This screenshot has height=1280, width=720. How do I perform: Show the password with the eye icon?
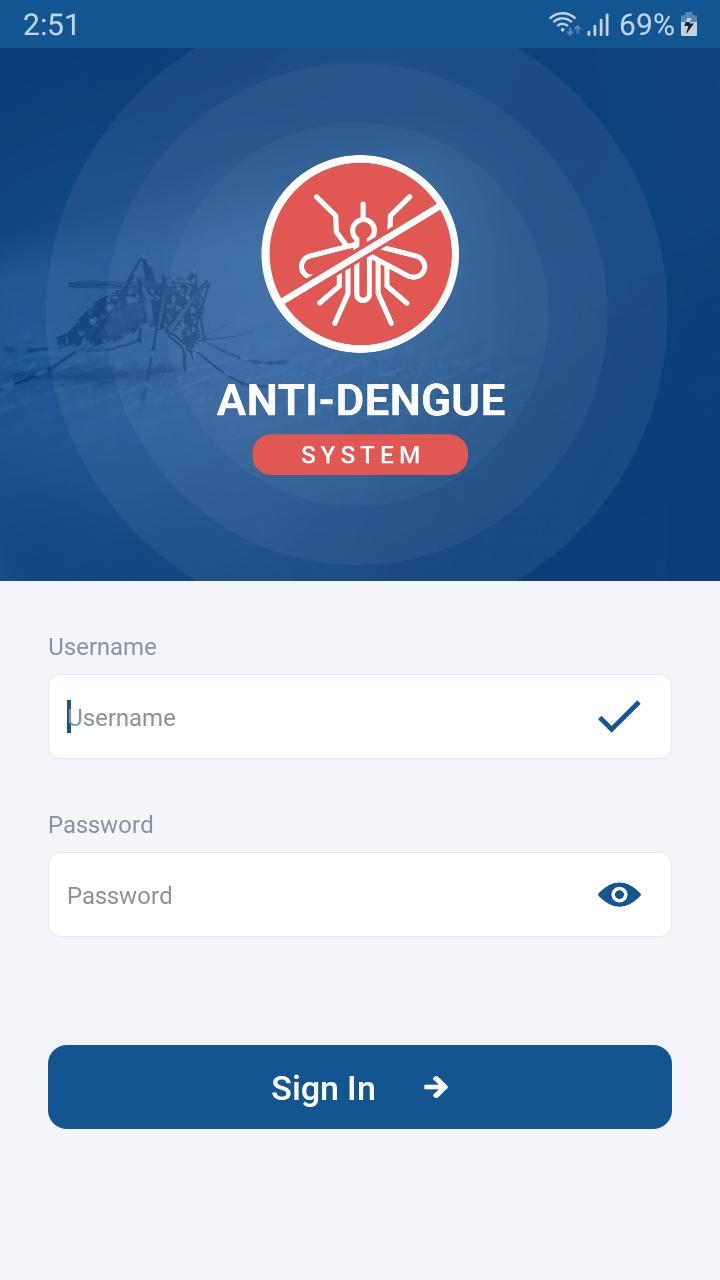pos(619,895)
